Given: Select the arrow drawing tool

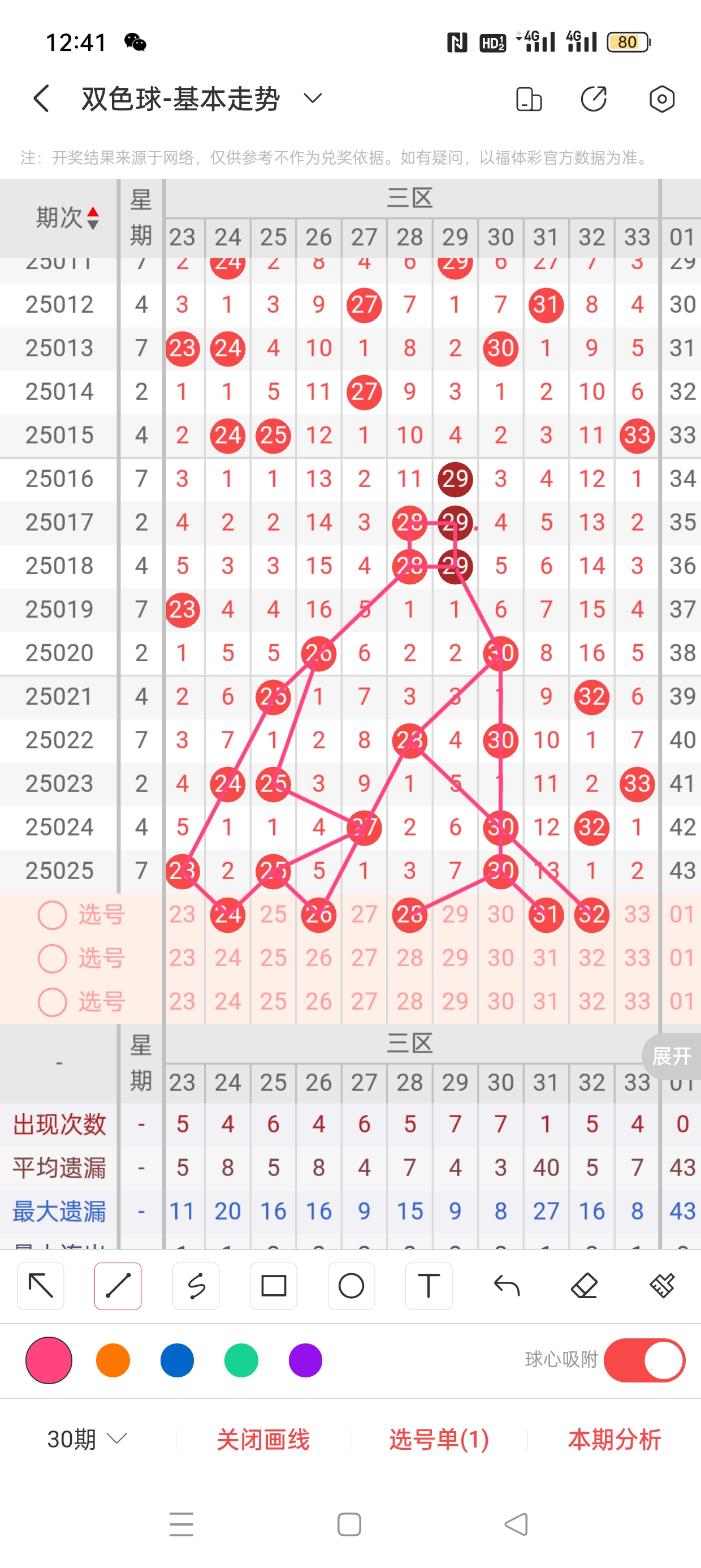Looking at the screenshot, I should coord(41,1286).
